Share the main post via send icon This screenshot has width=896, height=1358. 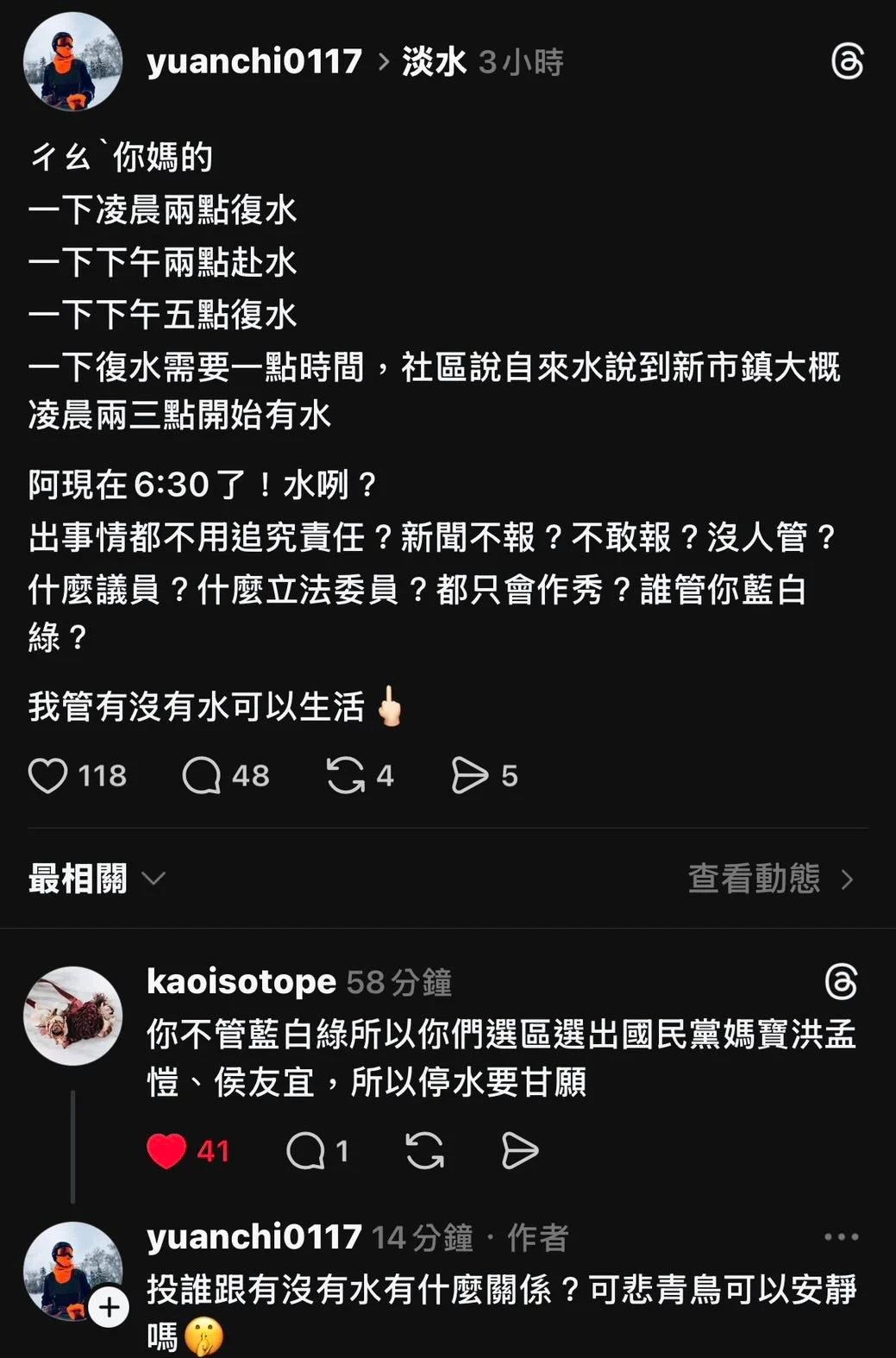tap(470, 775)
